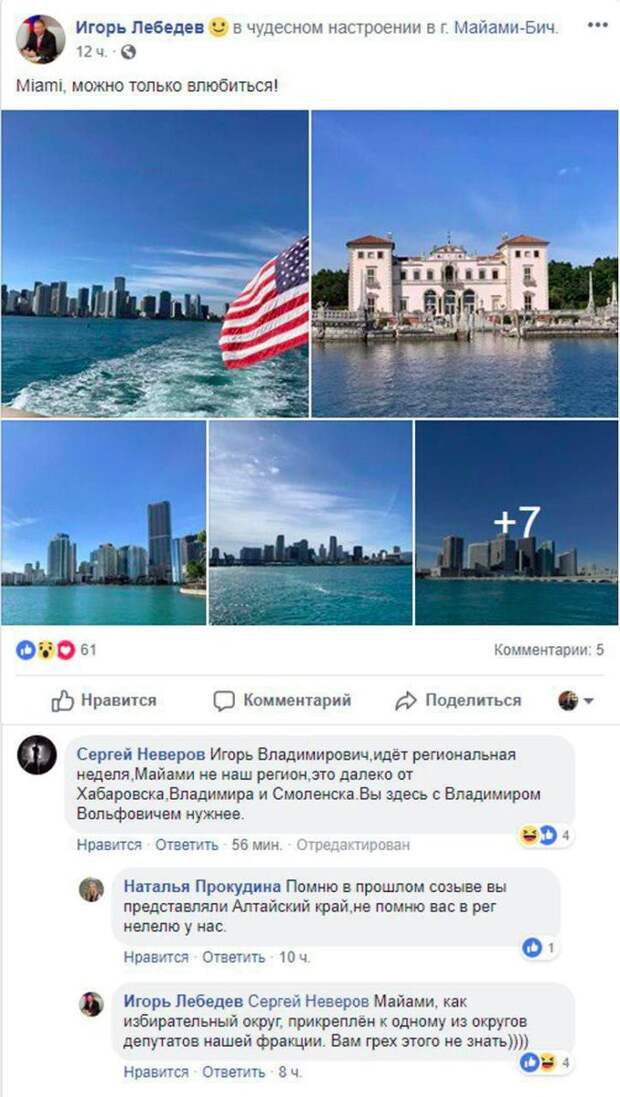Tap Комментарий to write a comment

[x=282, y=700]
